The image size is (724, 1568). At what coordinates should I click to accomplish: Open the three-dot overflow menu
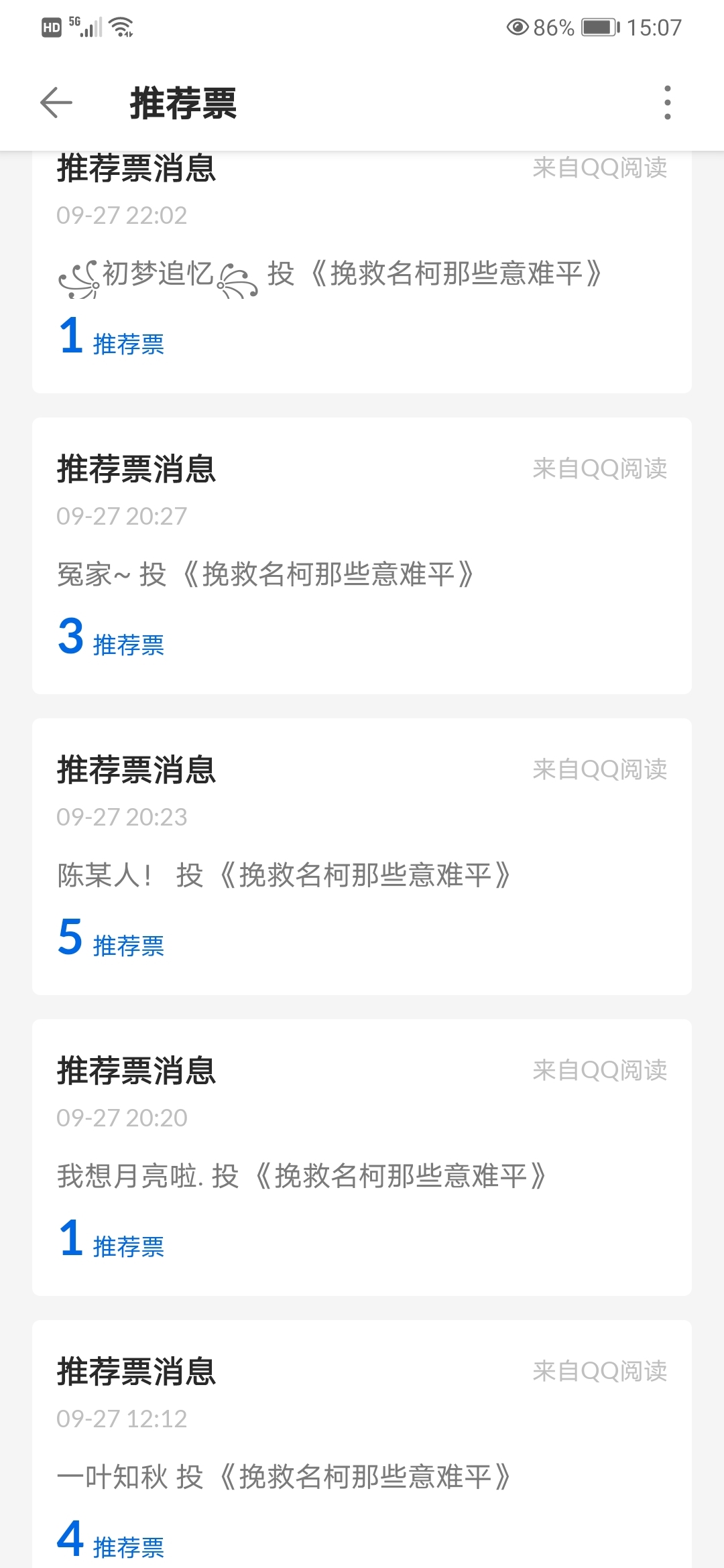[x=666, y=103]
